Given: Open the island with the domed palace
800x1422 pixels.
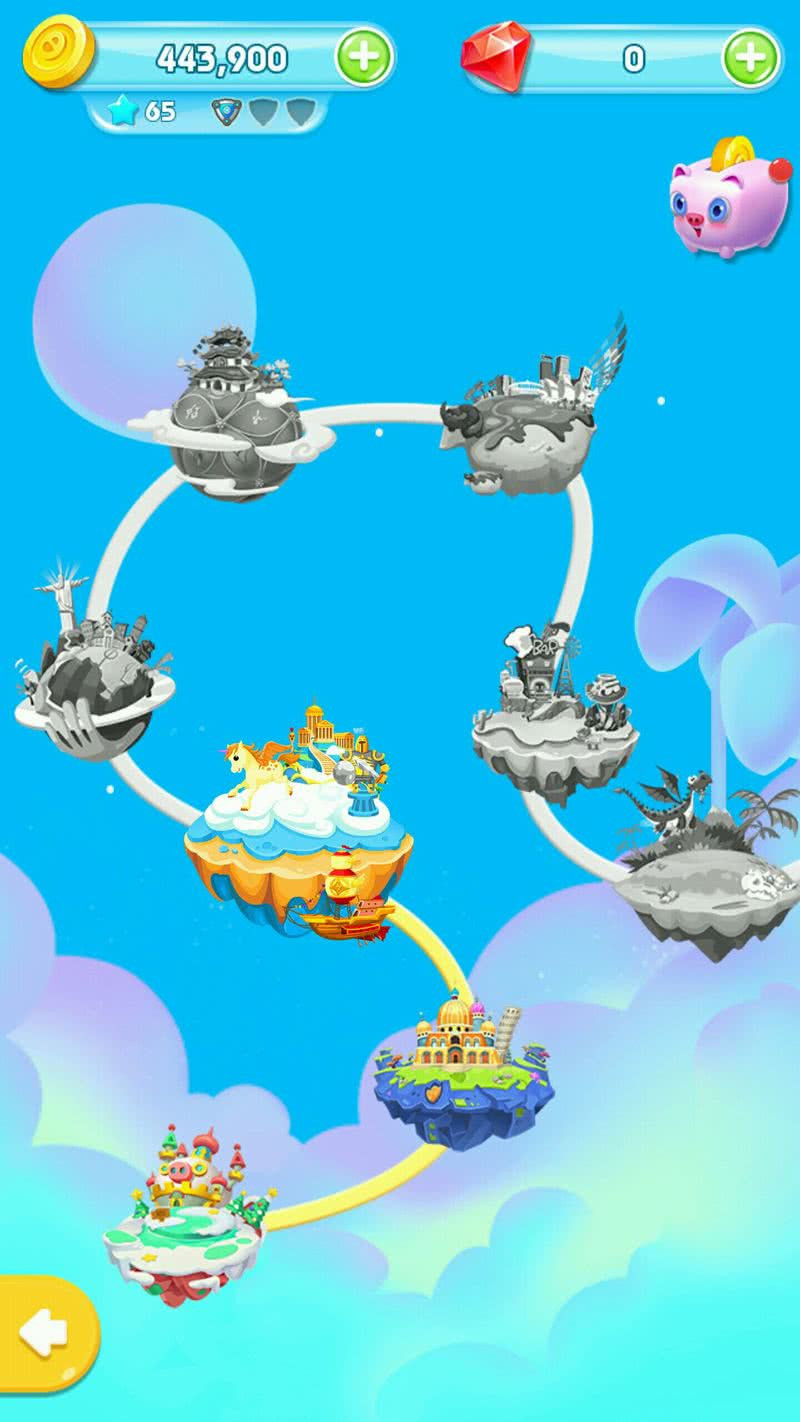Looking at the screenshot, I should coord(465,1068).
